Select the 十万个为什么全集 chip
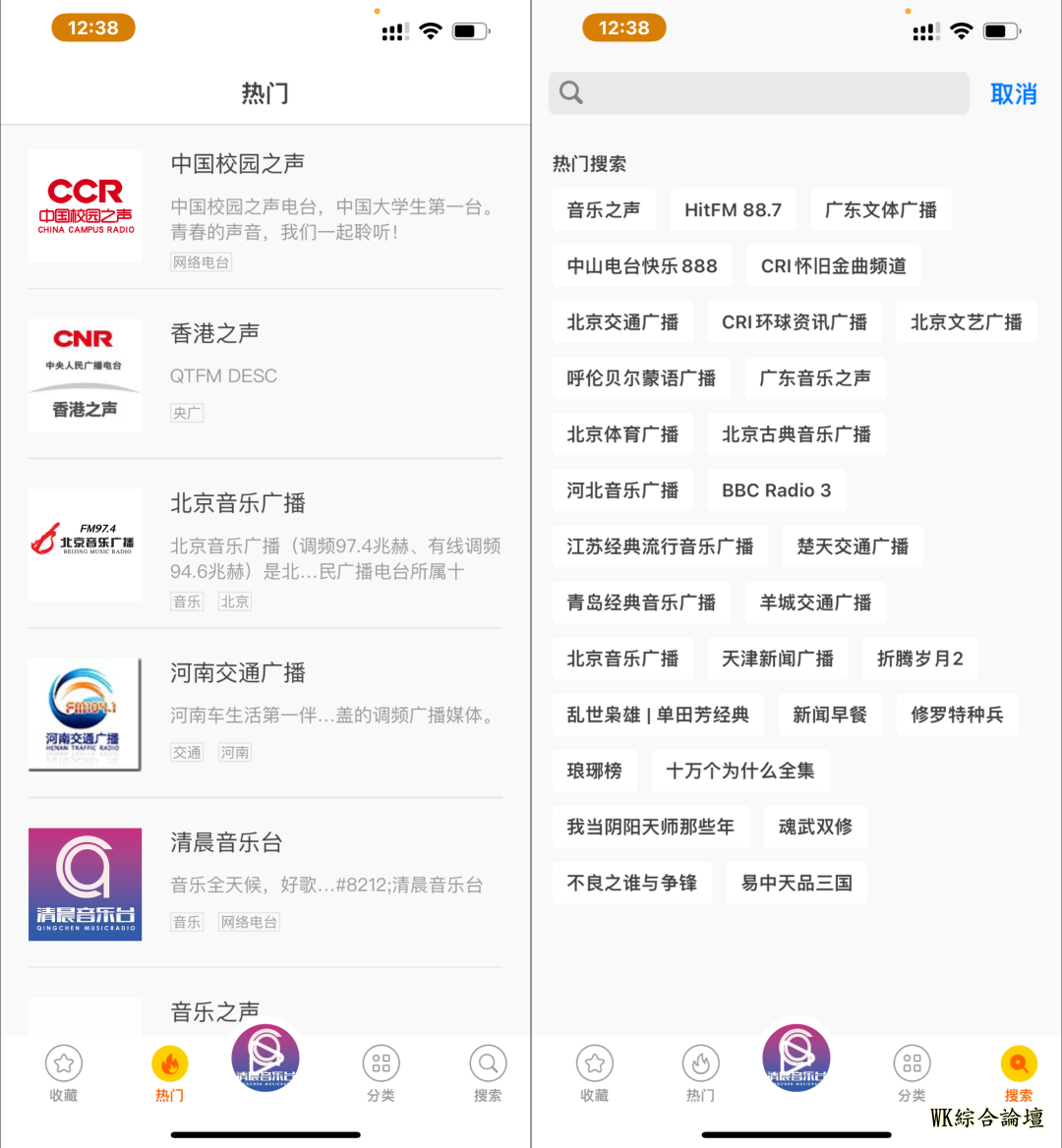Screen dimensions: 1062x1148 tap(739, 771)
